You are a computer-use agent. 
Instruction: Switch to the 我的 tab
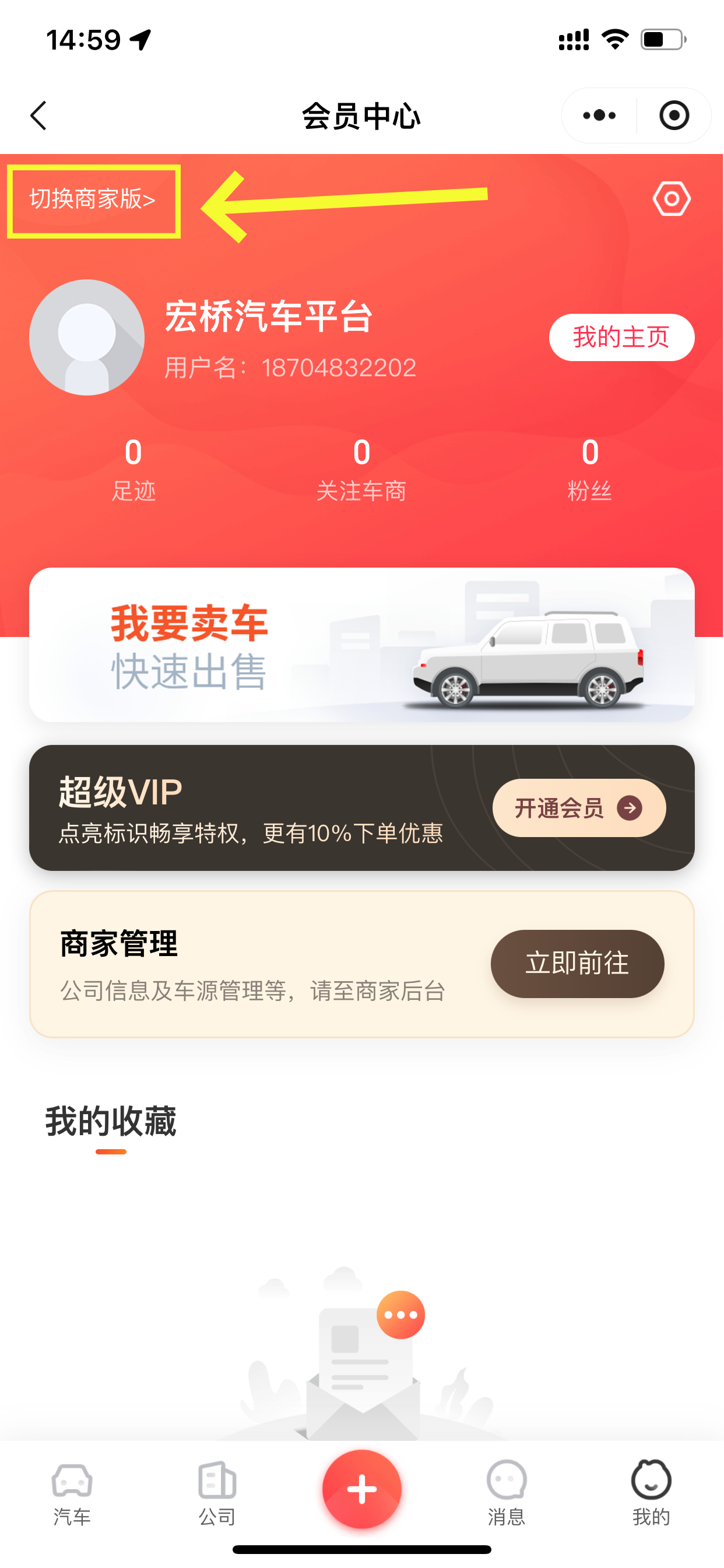(651, 1493)
